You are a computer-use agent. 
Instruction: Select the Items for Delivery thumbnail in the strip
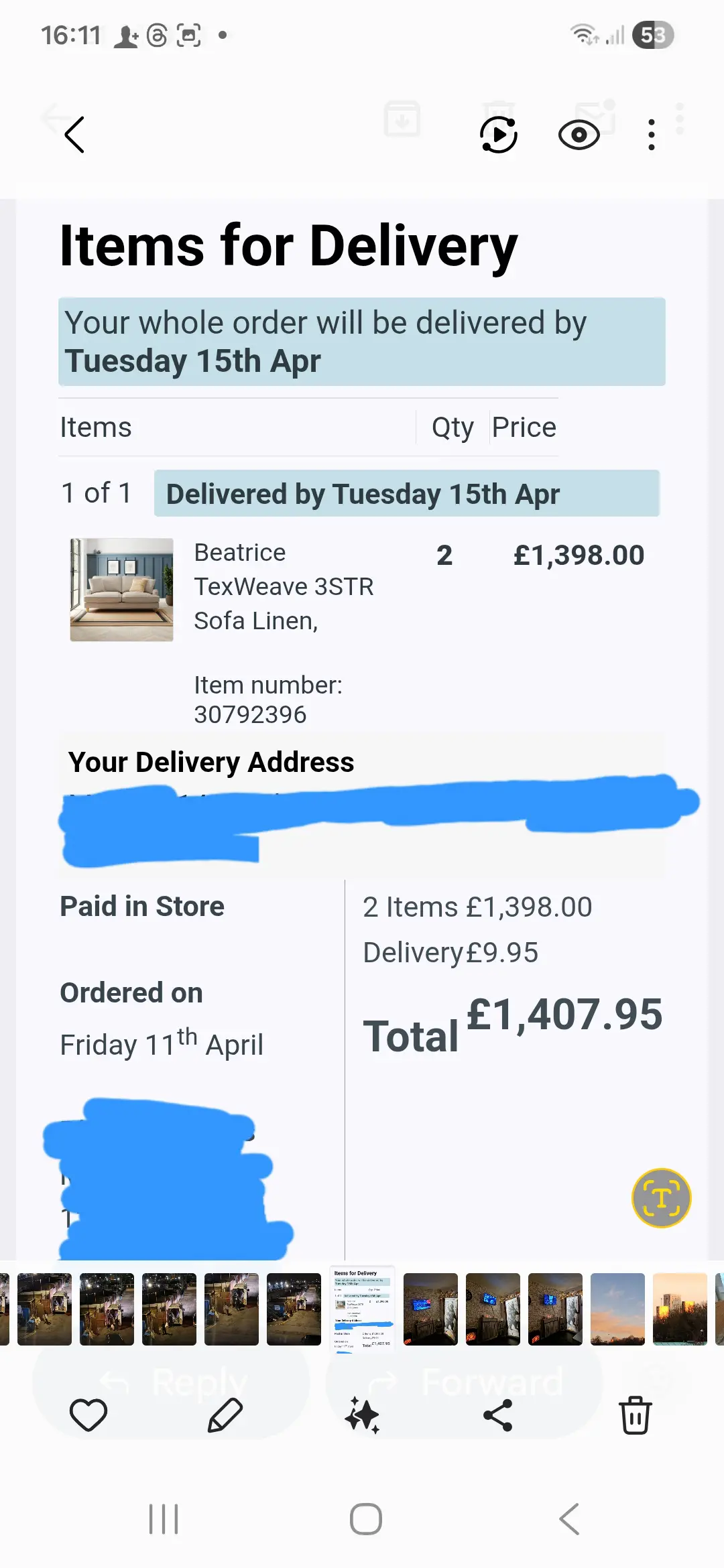[x=363, y=1309]
